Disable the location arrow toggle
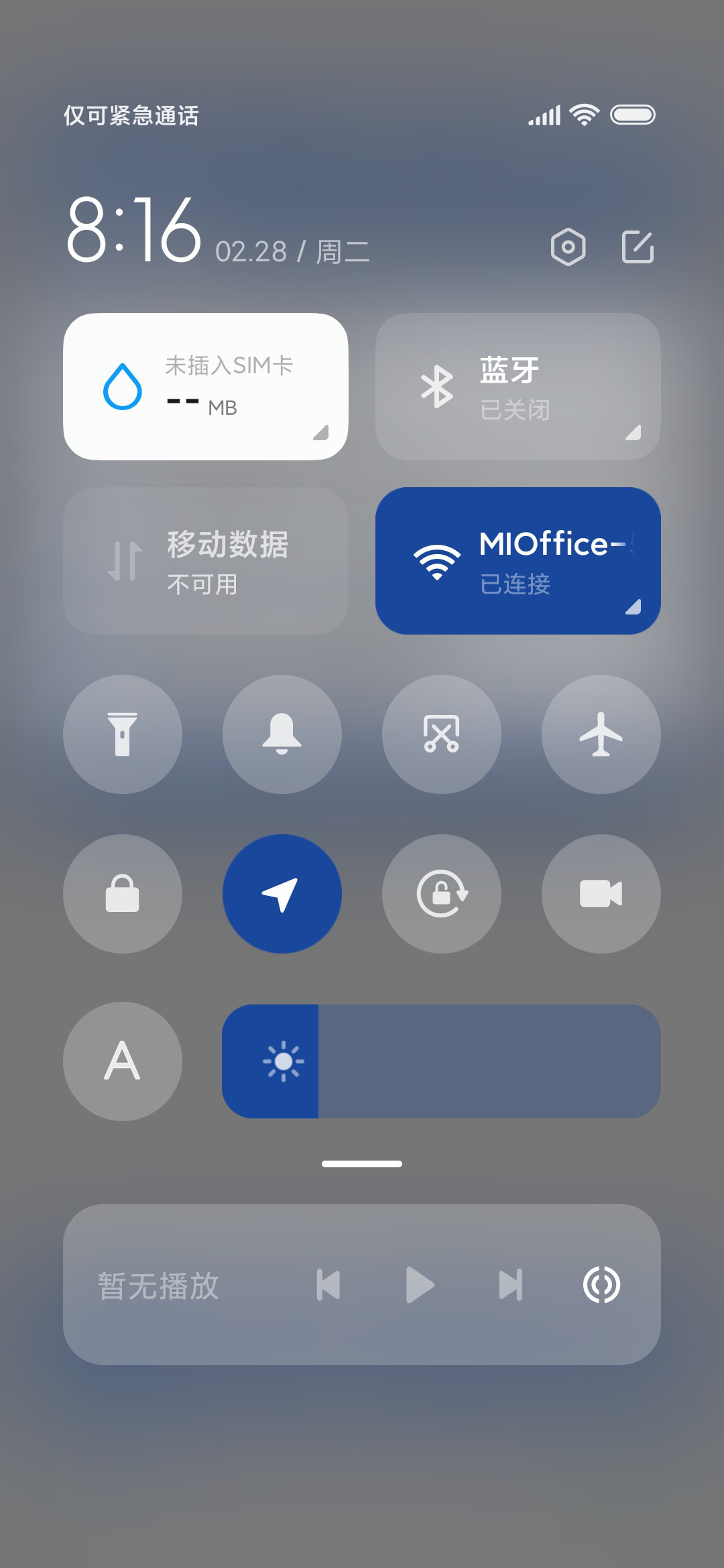This screenshot has width=724, height=1568. [x=282, y=894]
